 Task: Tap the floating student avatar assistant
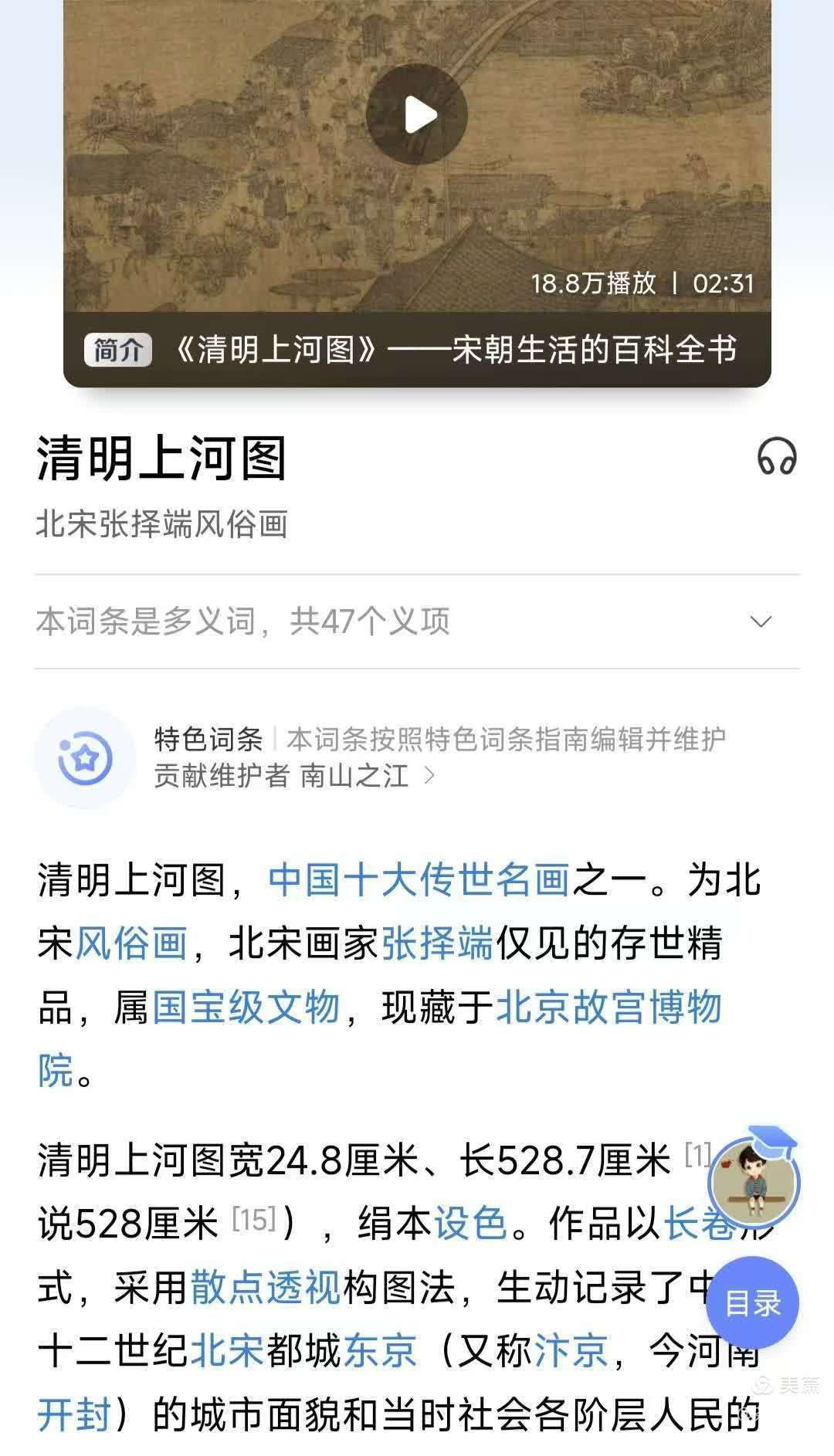coord(754,1182)
